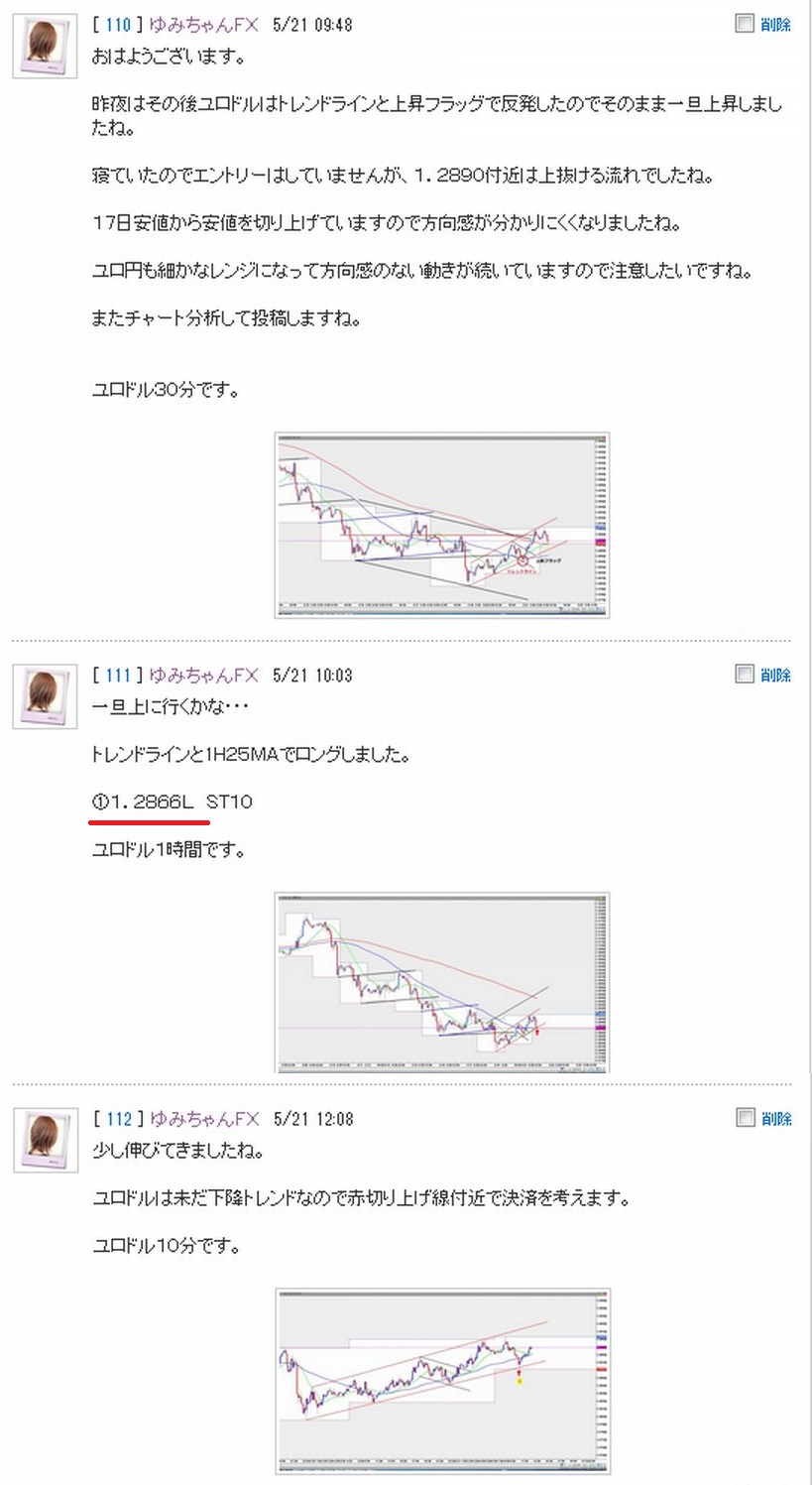Enlarge the ユロドル10分 chart image
Viewport: 812px width, 1485px height.
click(x=442, y=1381)
